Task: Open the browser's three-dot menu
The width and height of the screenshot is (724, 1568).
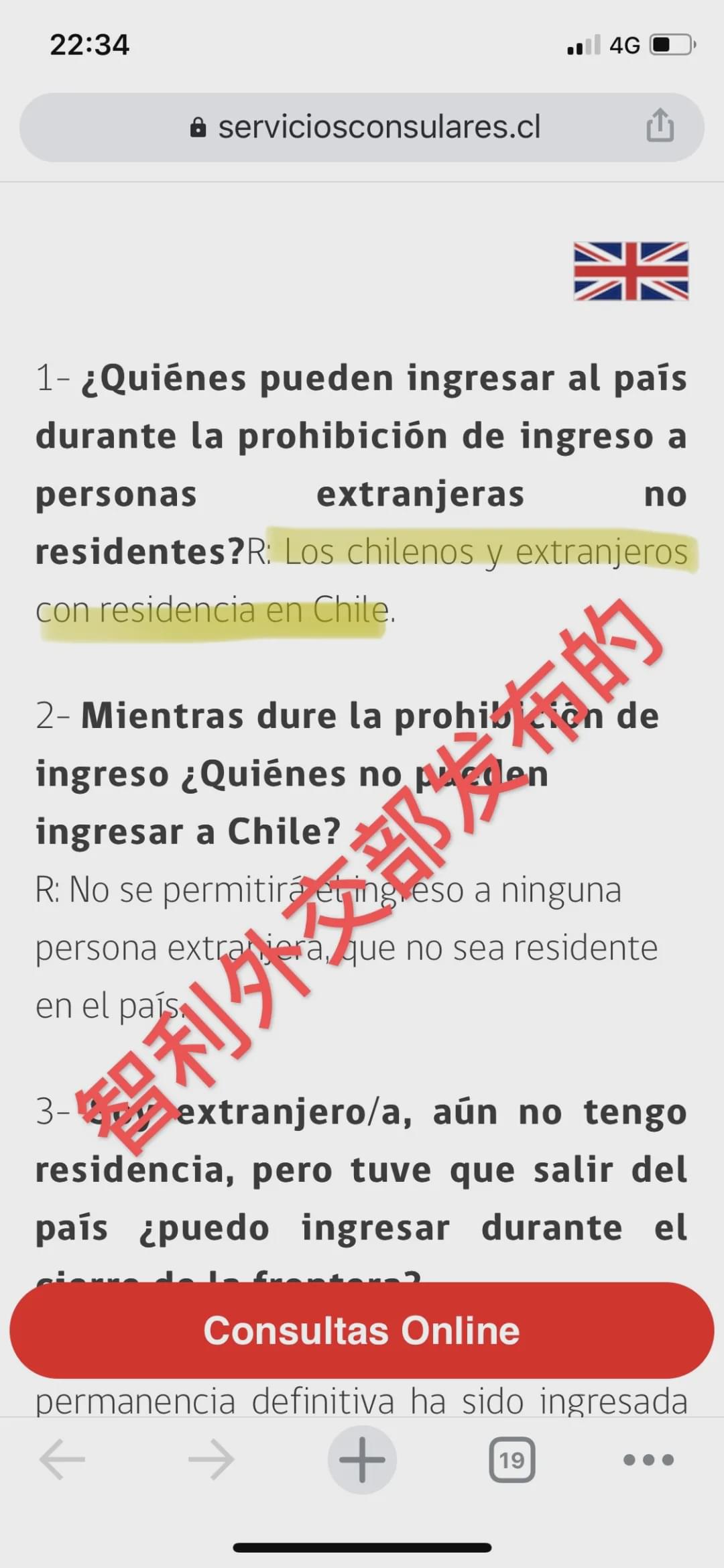Action: pyautogui.click(x=648, y=1459)
